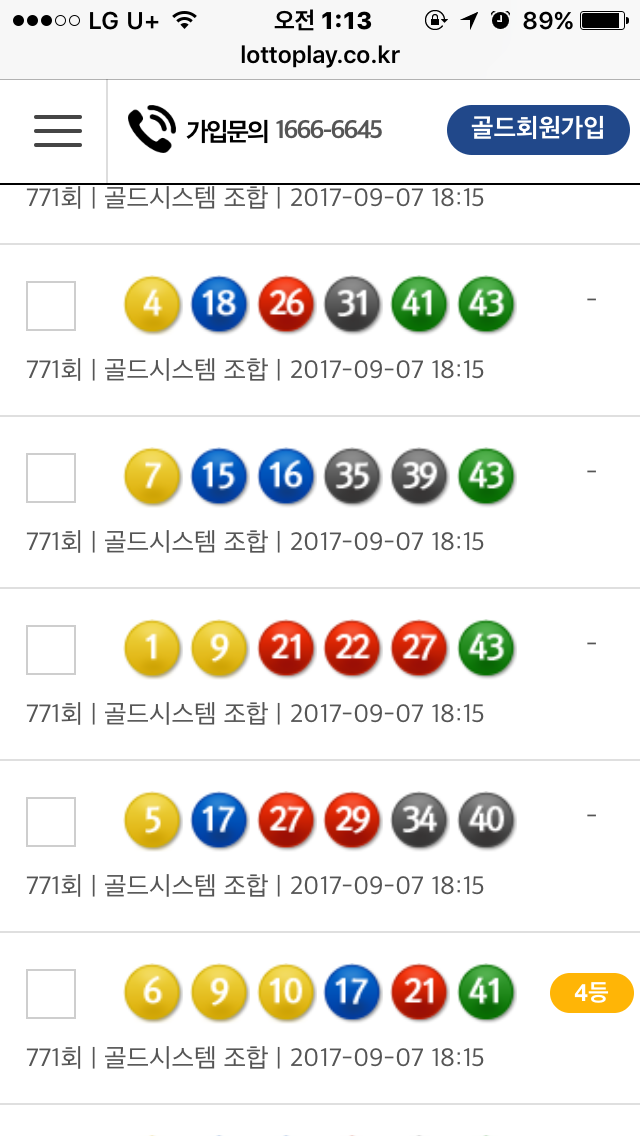The image size is (640, 1136).
Task: Check the box for combination 4 18 26 31 41 43
Action: click(x=51, y=305)
